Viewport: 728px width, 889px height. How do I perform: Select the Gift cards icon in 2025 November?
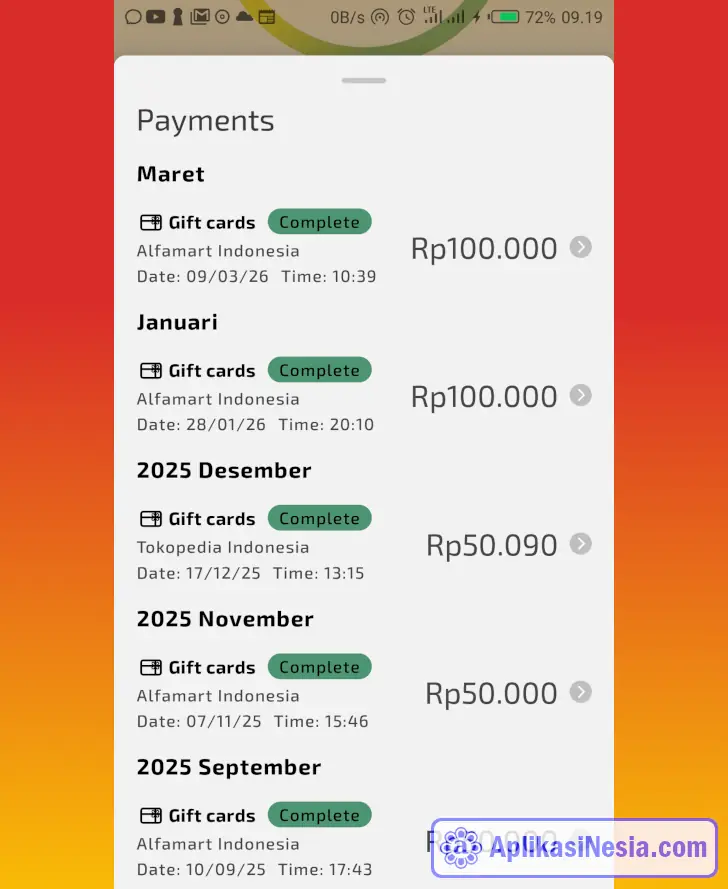tap(151, 666)
